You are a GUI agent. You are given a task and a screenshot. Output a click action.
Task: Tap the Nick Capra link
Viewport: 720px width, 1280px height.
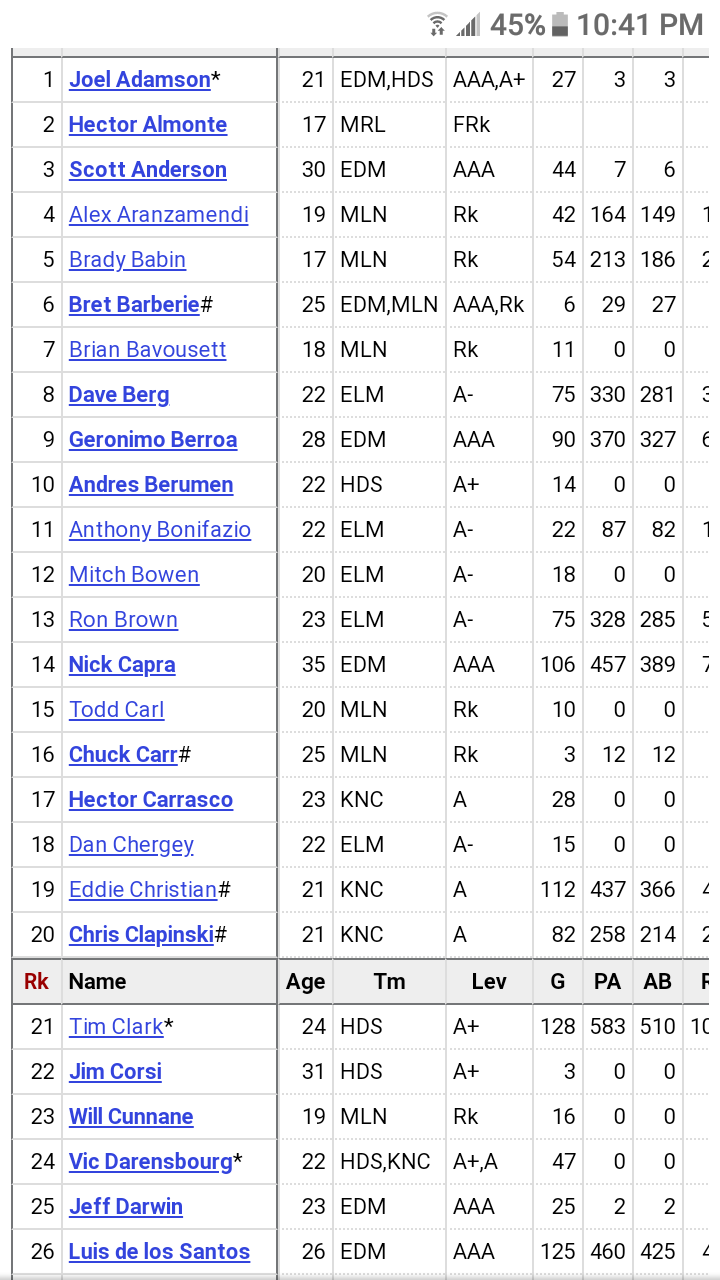coord(122,665)
